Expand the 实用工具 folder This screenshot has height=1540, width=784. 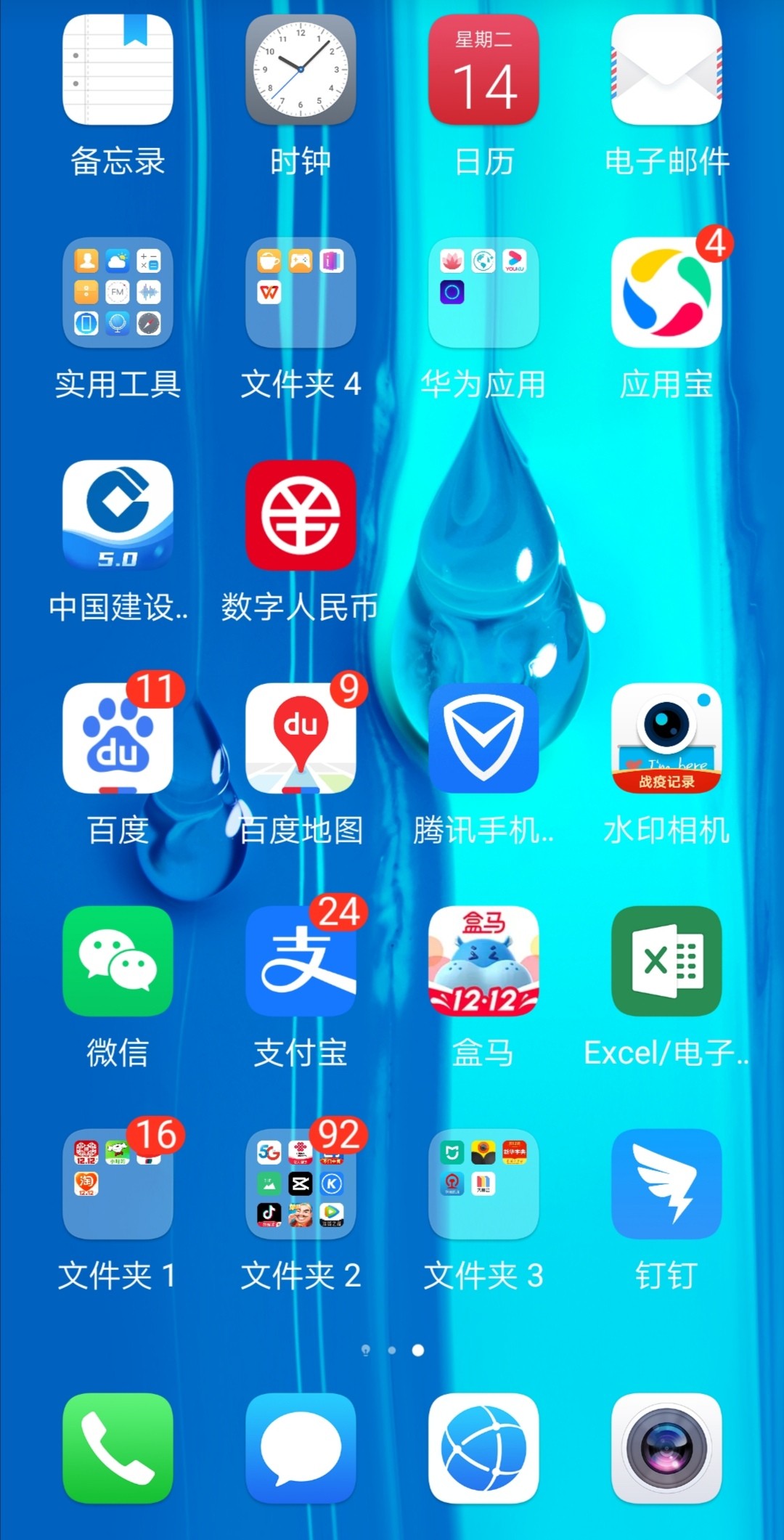tap(118, 293)
